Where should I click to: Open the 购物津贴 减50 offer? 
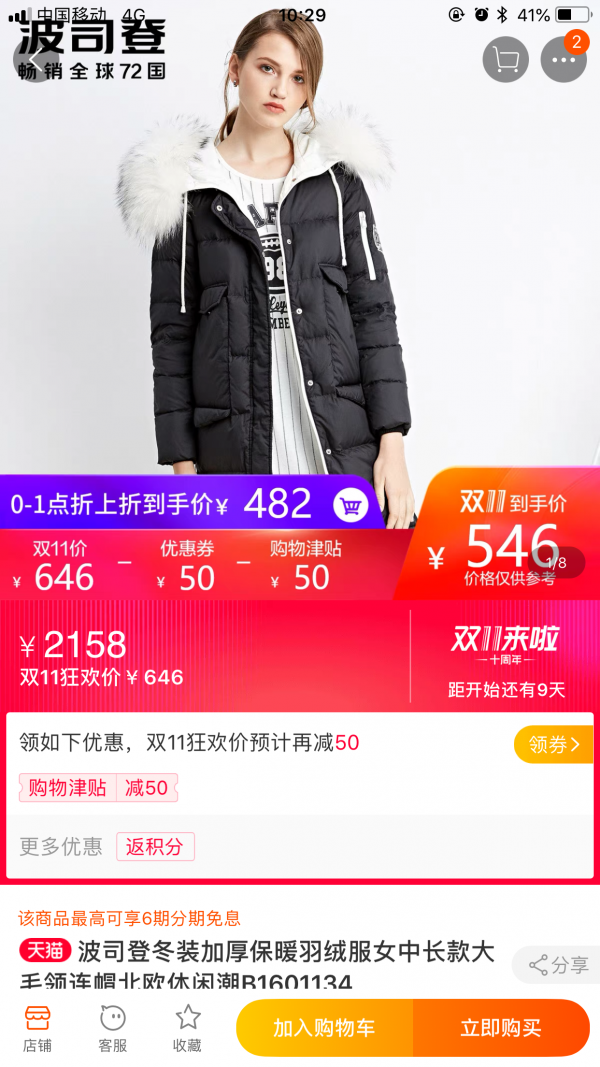point(99,788)
